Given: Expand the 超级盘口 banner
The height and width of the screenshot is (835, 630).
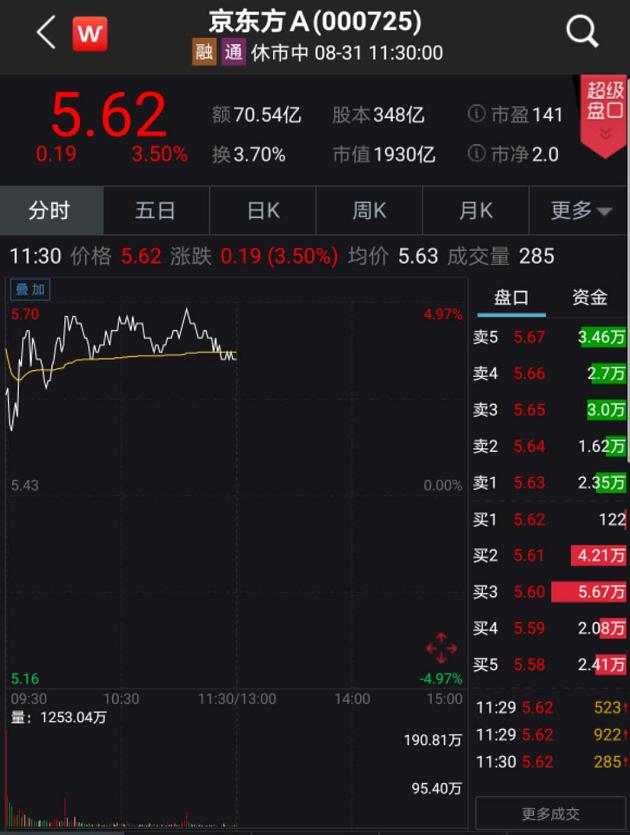Looking at the screenshot, I should click(603, 116).
